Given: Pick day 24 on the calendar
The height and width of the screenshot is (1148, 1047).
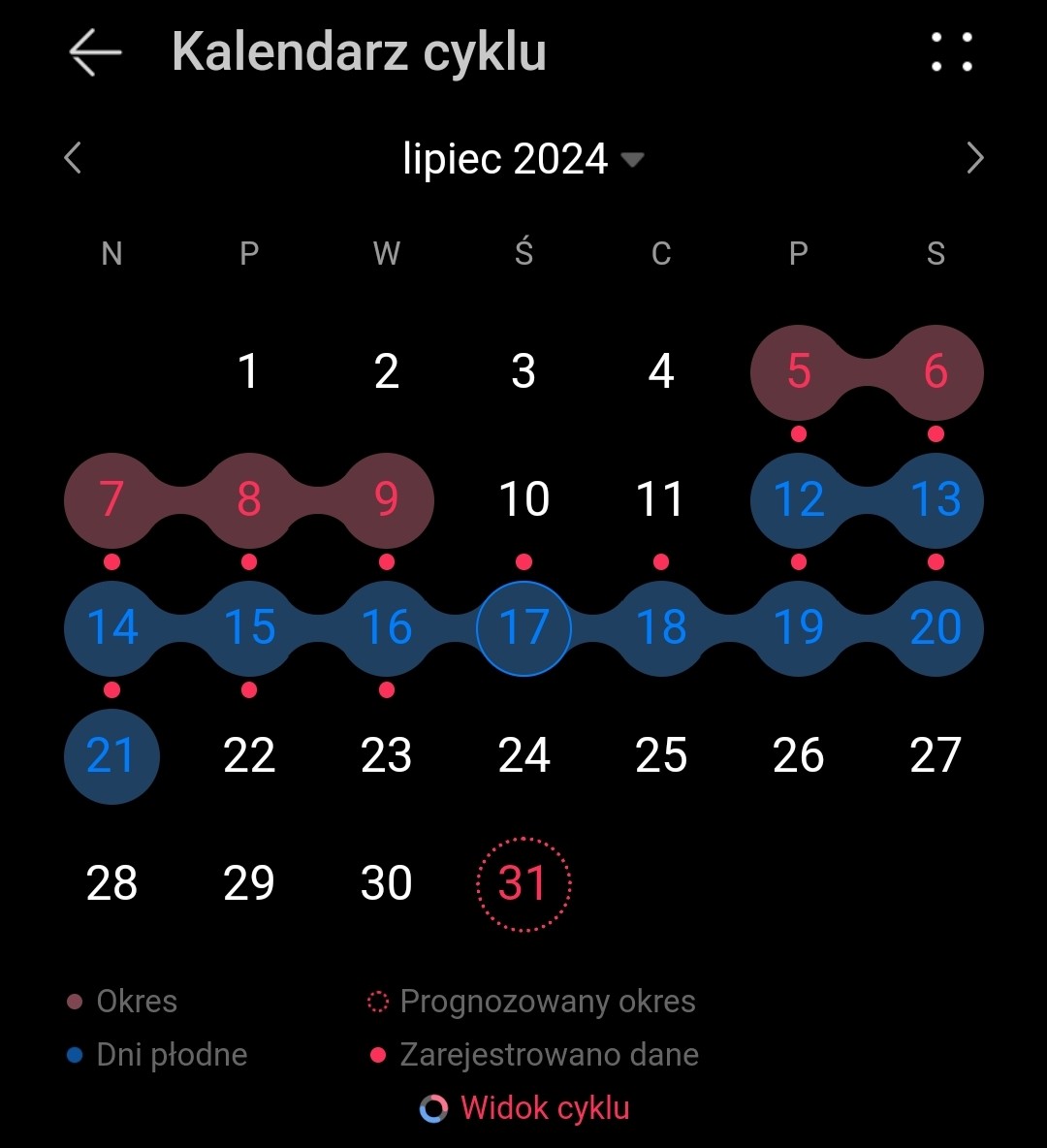Looking at the screenshot, I should pyautogui.click(x=523, y=756).
